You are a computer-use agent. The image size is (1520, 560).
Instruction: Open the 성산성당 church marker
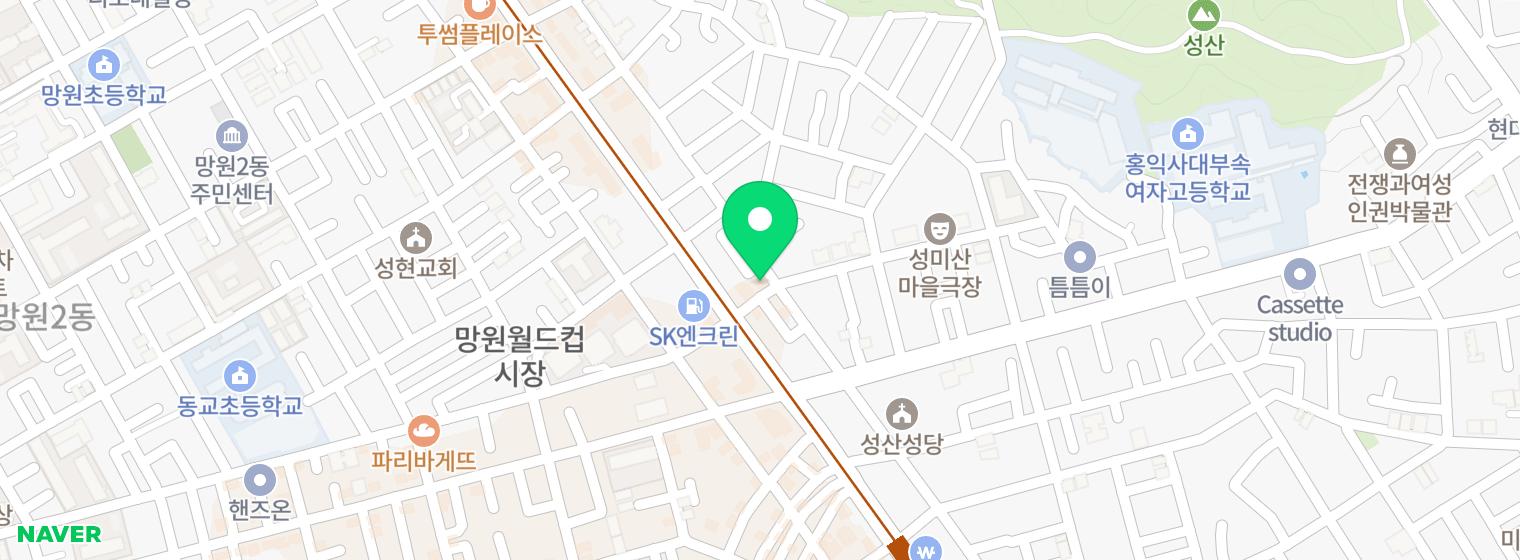[x=902, y=413]
